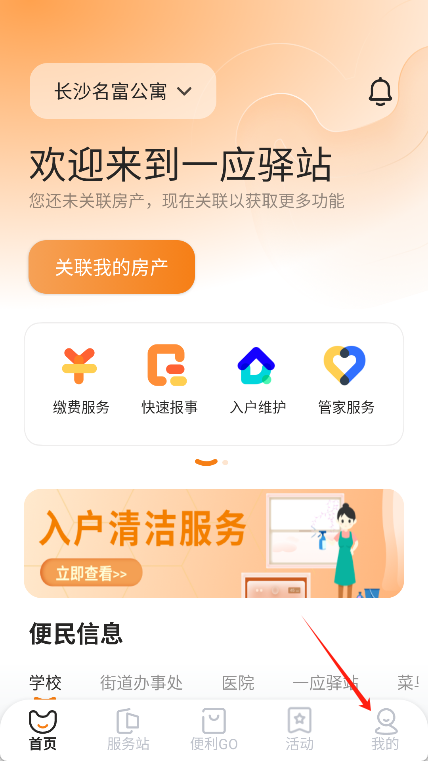This screenshot has width=428, height=761.
Task: Open the 入户清洁服务 banner
Action: pos(214,544)
